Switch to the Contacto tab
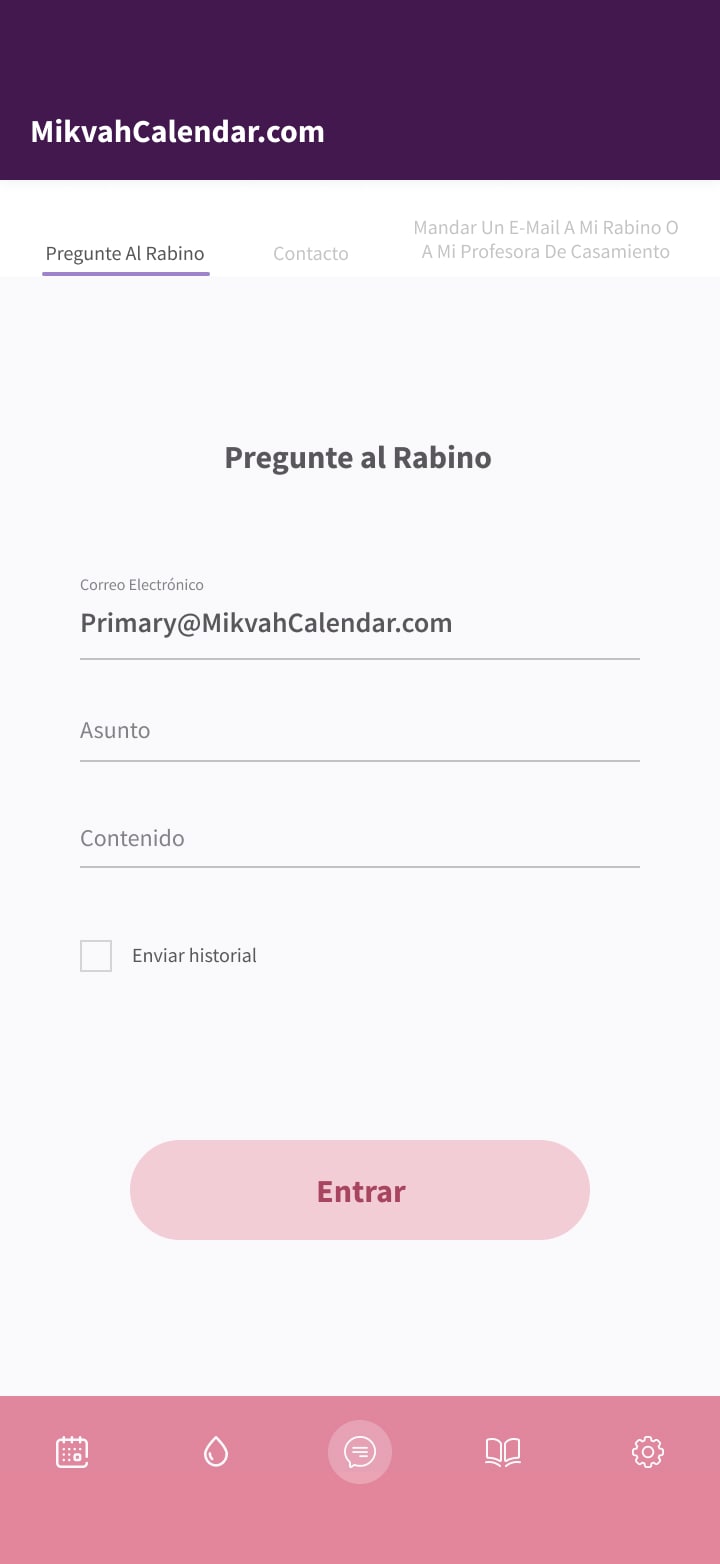Viewport: 720px width, 1564px height. pos(310,253)
